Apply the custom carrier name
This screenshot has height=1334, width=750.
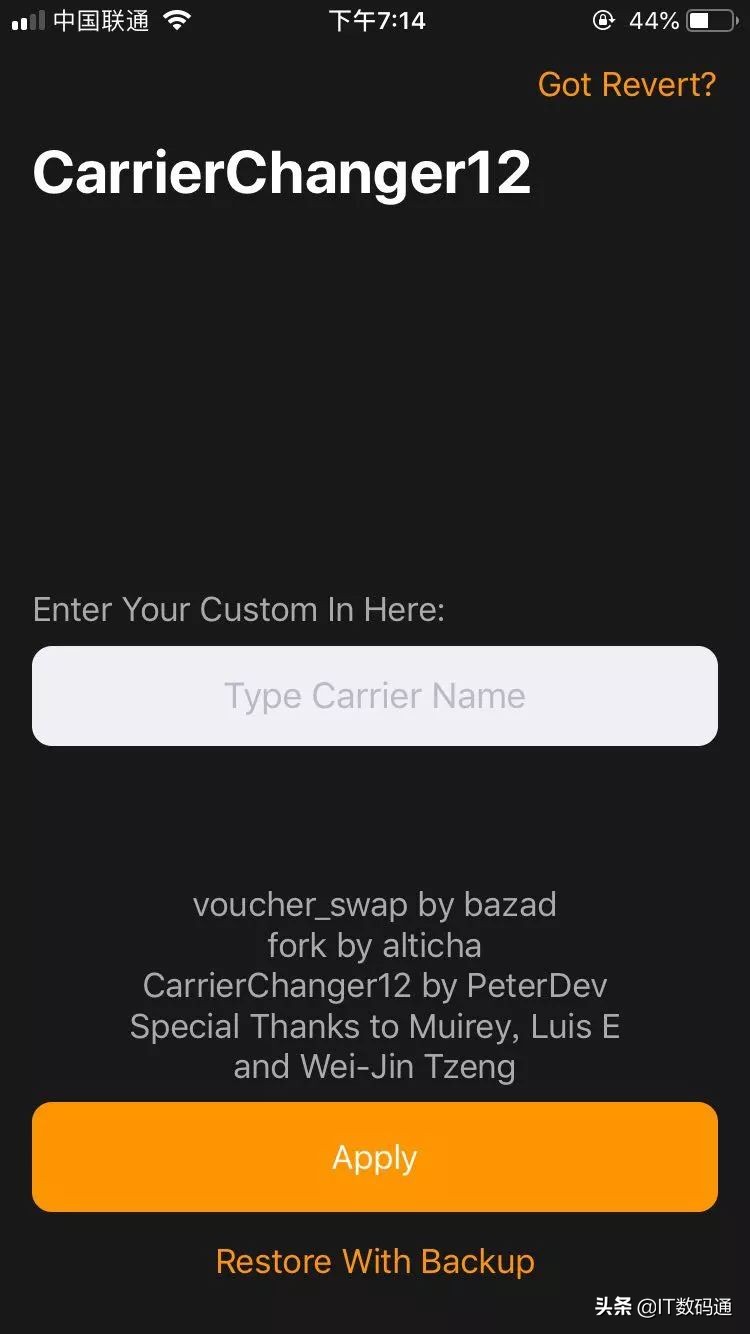[x=375, y=1157]
